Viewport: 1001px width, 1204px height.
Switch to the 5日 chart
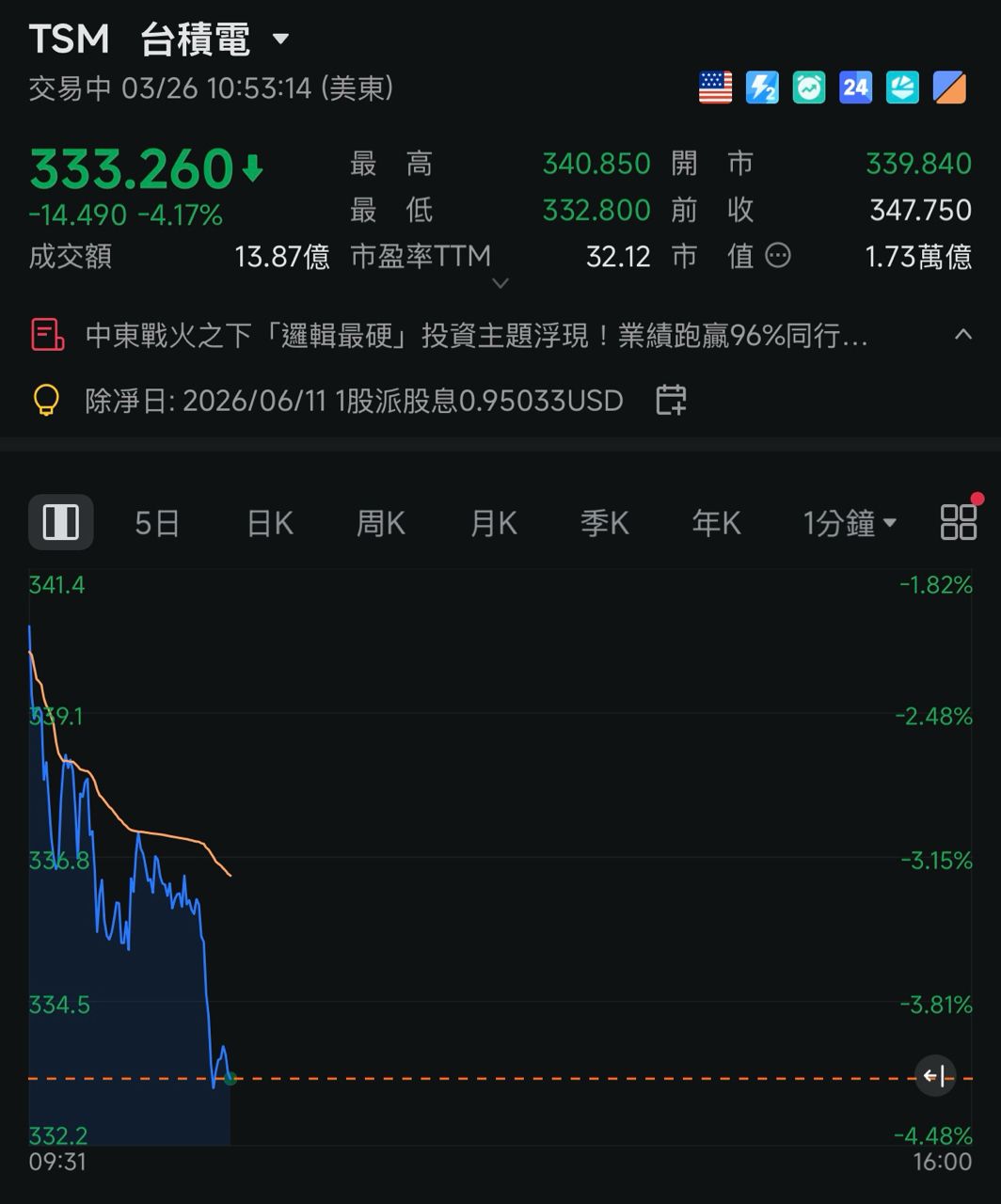point(157,523)
